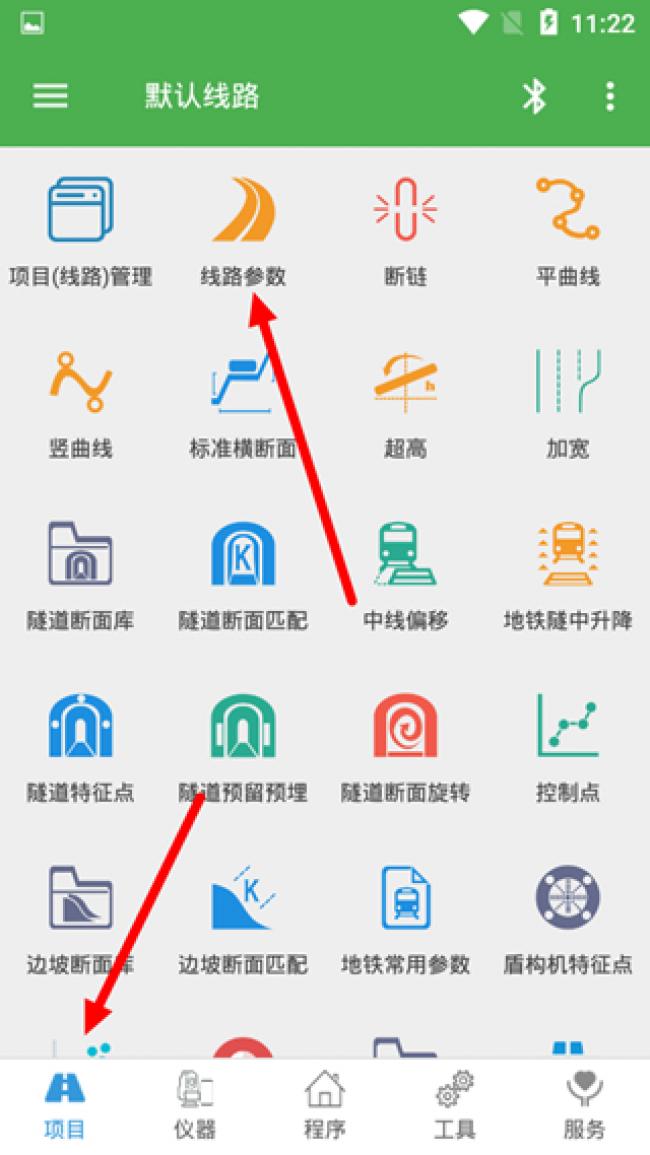
Task: Open the hamburger drawer menu
Action: tap(50, 96)
